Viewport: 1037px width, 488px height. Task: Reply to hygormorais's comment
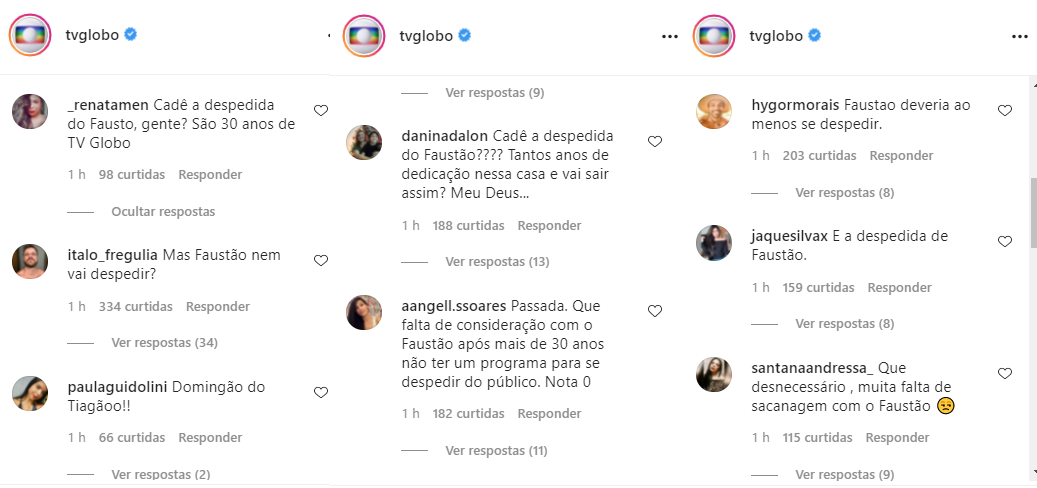901,156
